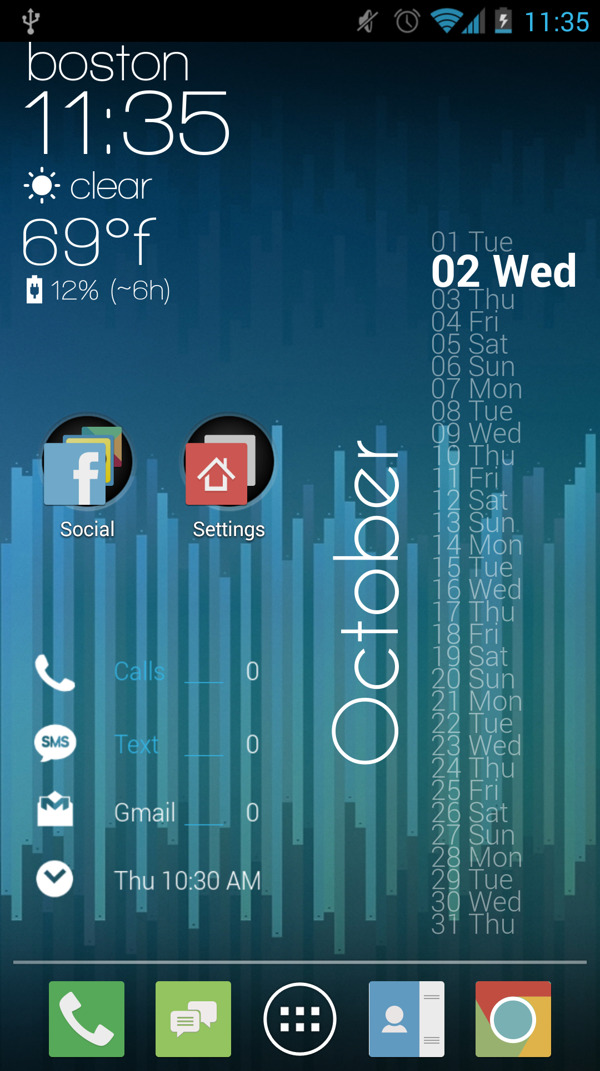Image resolution: width=600 pixels, height=1071 pixels.
Task: Open the October calendar widget
Action: [x=366, y=600]
